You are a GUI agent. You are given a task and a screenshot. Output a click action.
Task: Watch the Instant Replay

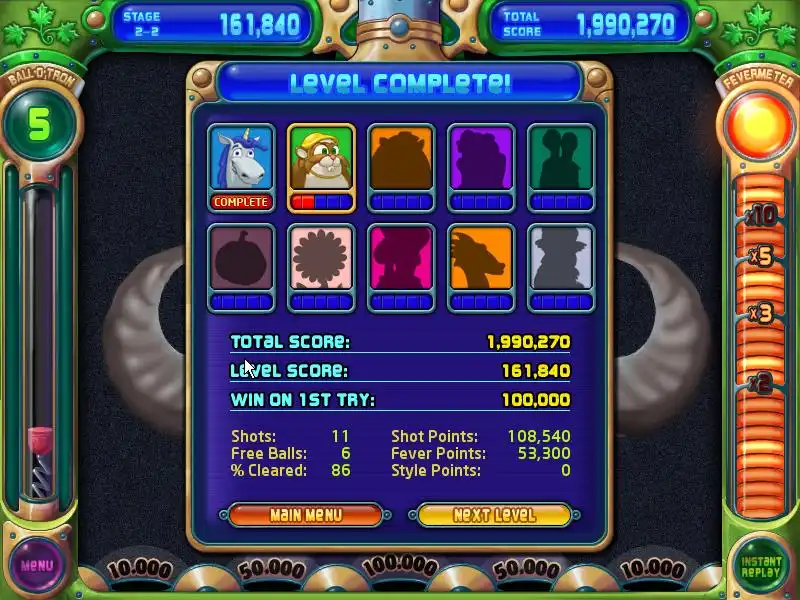pos(761,568)
